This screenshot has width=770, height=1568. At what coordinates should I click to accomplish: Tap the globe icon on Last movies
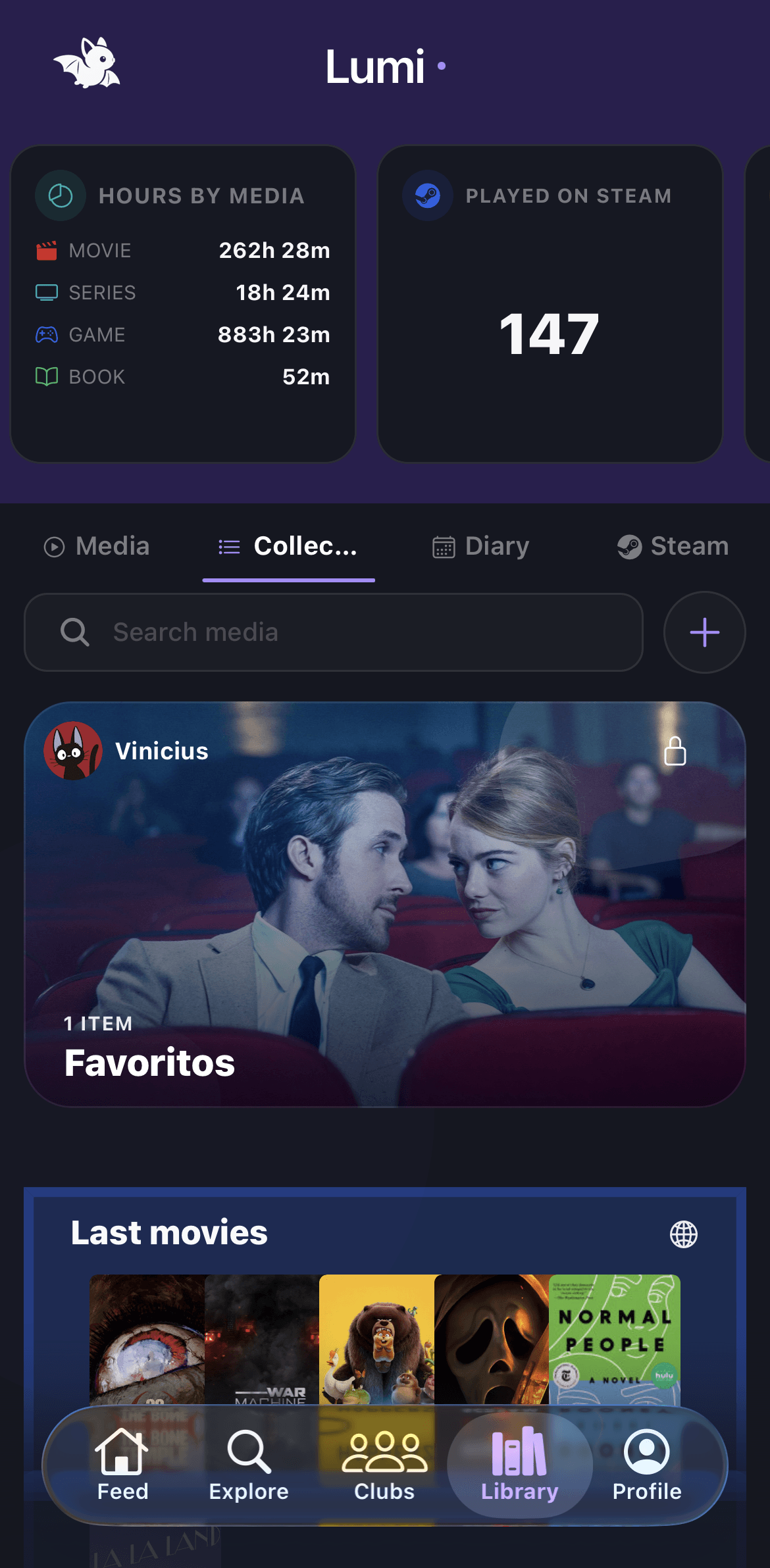(x=684, y=1234)
